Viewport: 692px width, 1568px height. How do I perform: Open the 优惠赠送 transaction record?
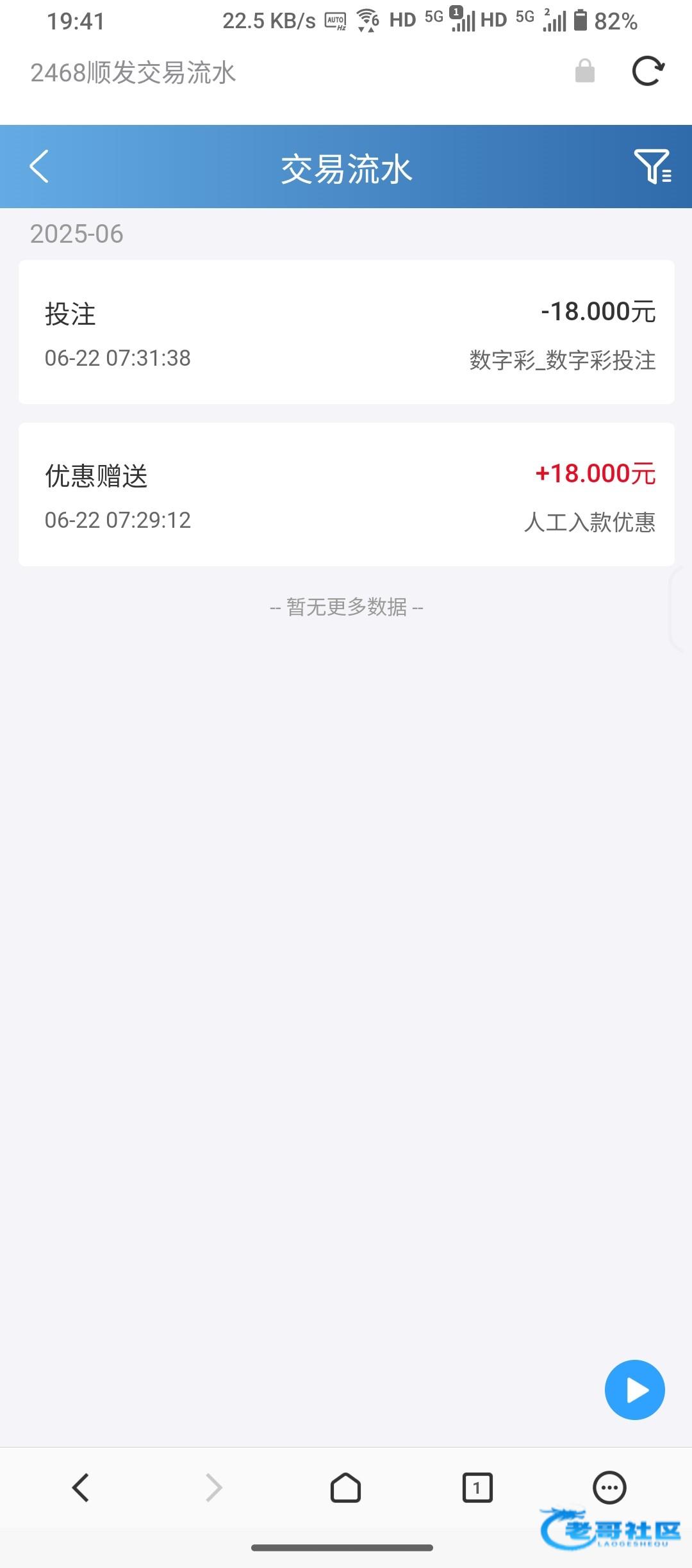pyautogui.click(x=347, y=494)
